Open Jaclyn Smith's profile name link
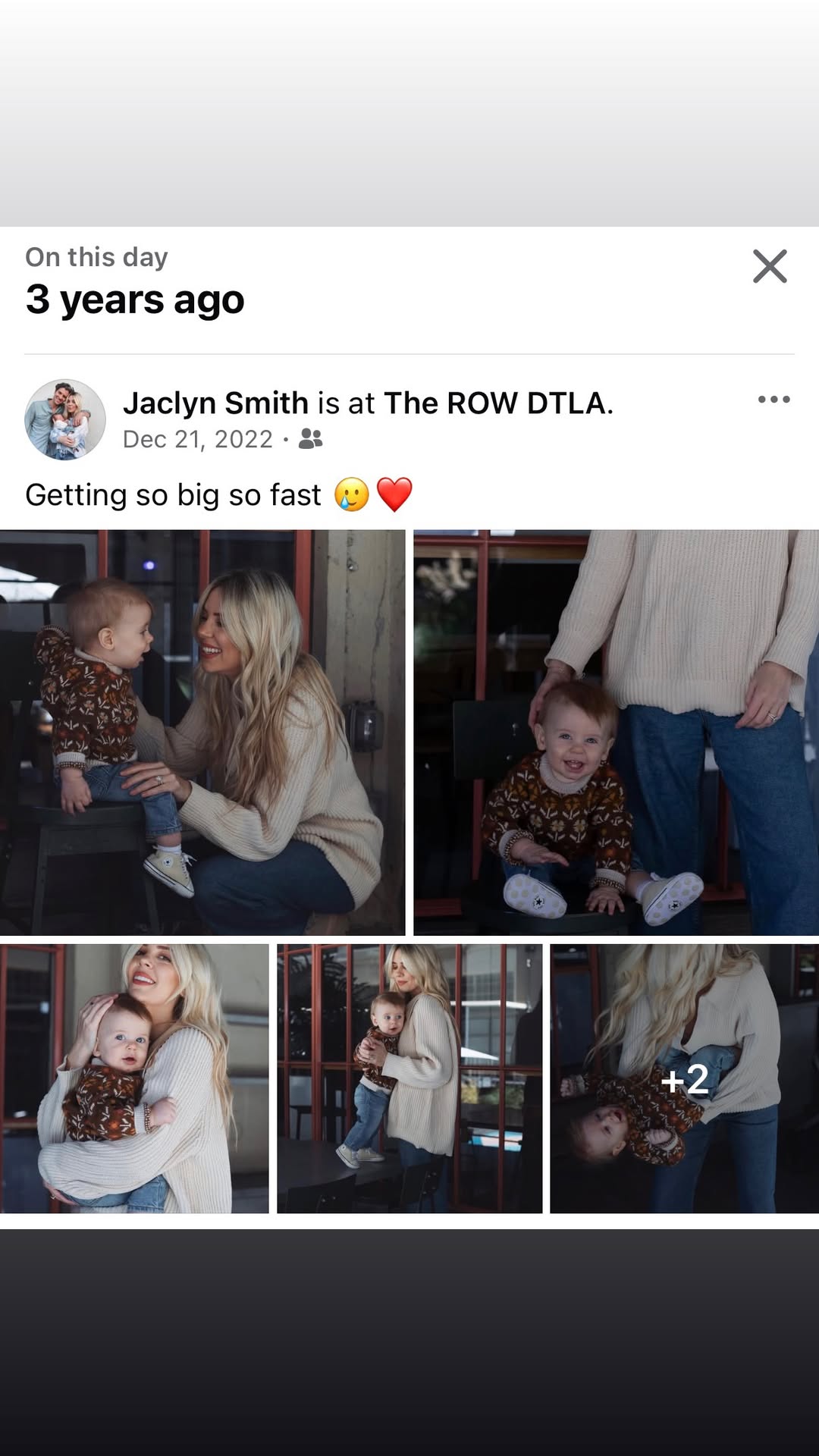 click(216, 403)
